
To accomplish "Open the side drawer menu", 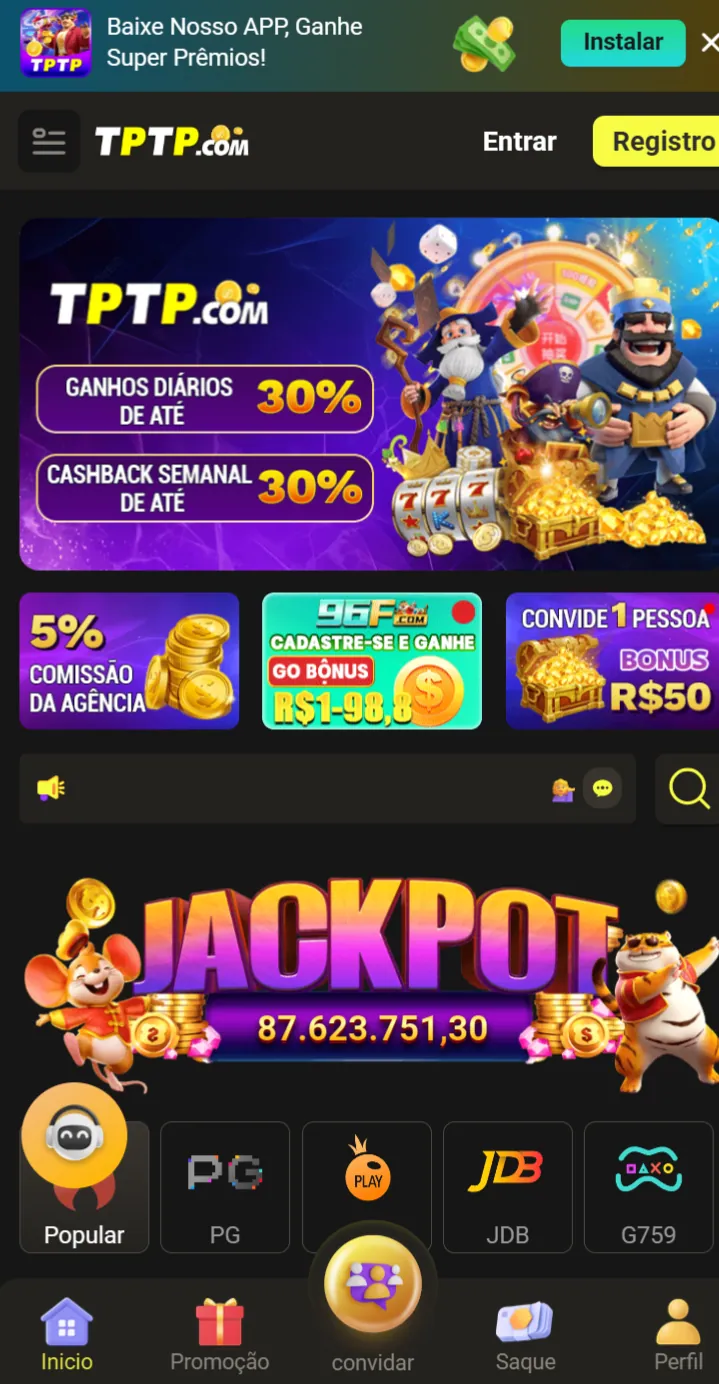I will tap(48, 141).
